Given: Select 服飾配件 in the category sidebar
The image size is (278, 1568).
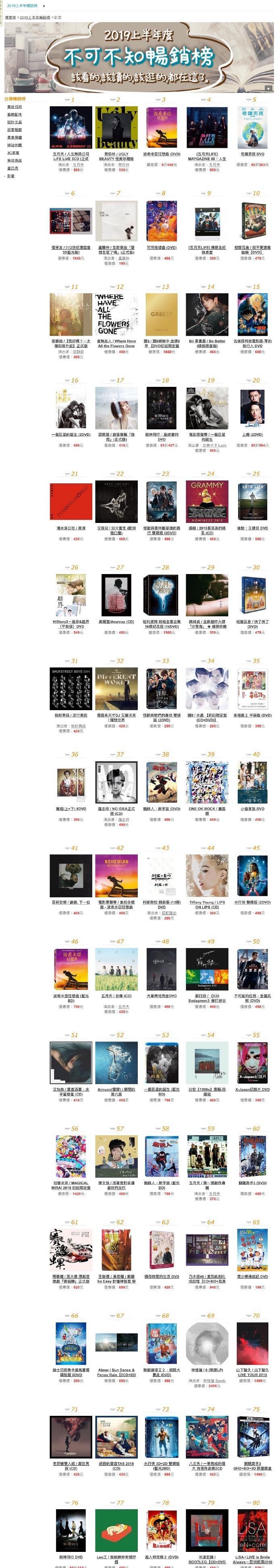Looking at the screenshot, I should [x=14, y=114].
